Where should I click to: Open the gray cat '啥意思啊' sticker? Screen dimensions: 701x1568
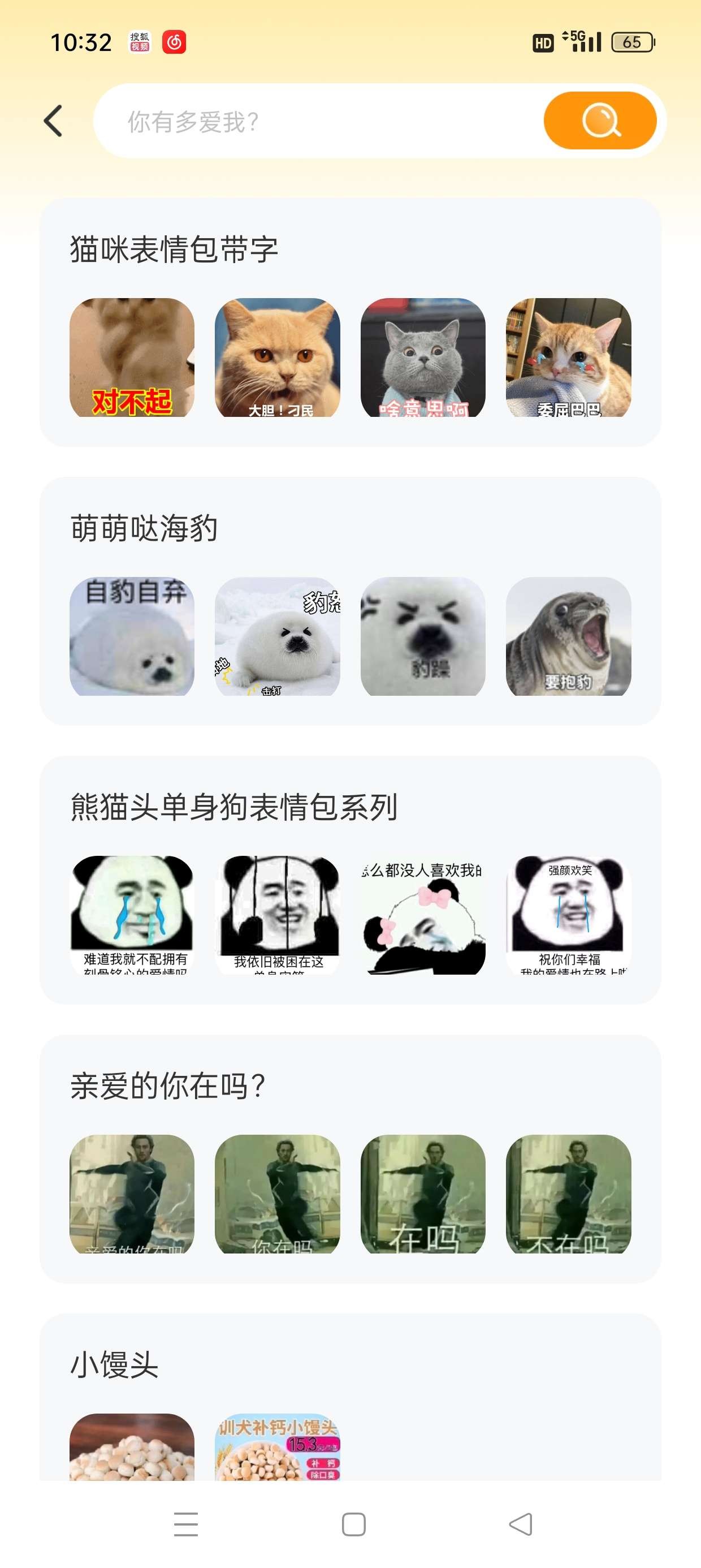tap(423, 357)
